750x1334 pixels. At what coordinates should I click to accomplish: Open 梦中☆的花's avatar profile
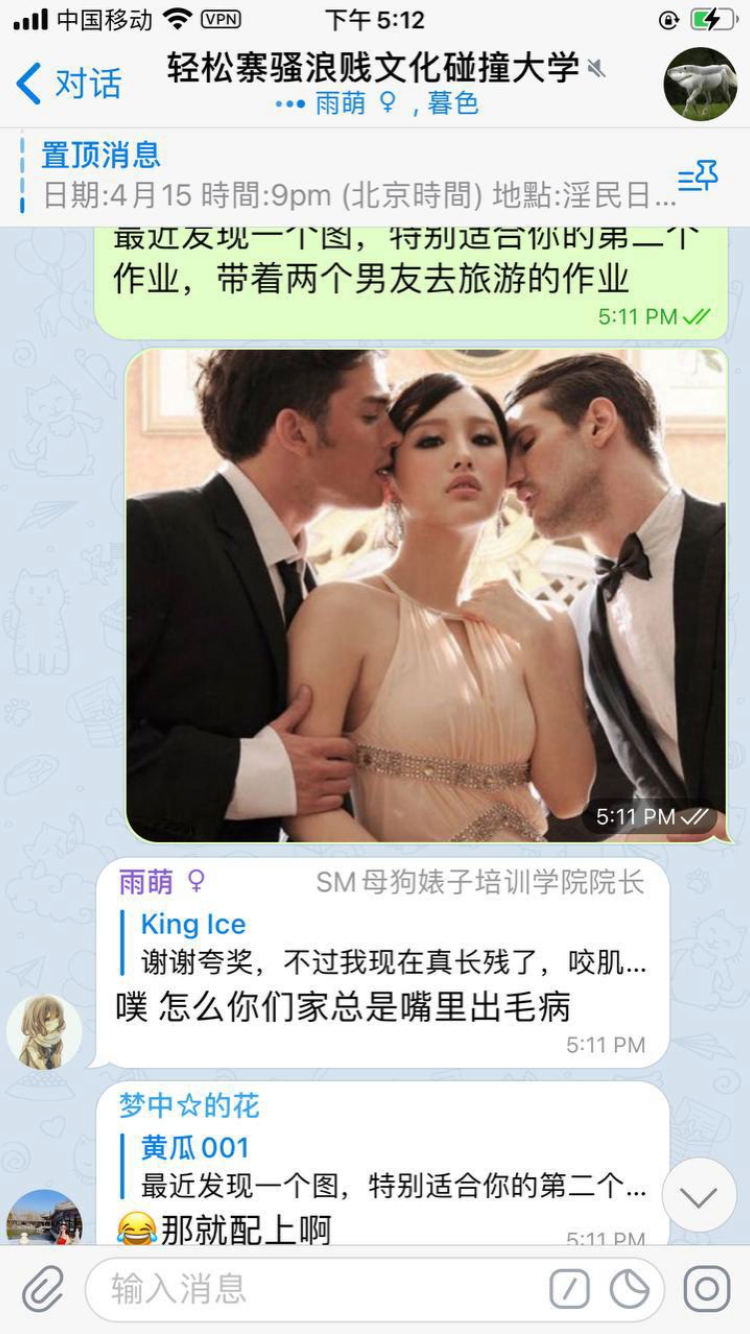(x=44, y=1217)
